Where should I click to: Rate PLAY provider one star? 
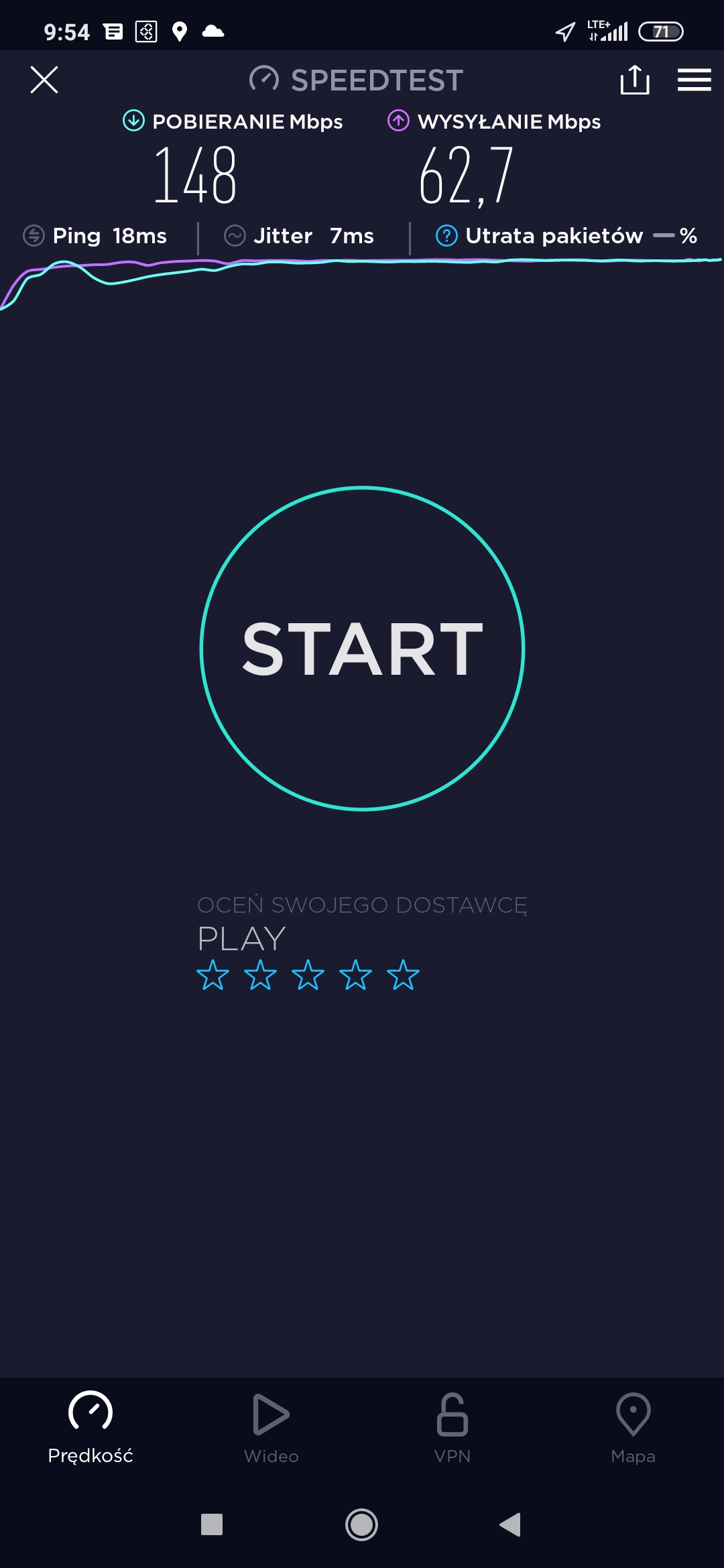pyautogui.click(x=213, y=975)
